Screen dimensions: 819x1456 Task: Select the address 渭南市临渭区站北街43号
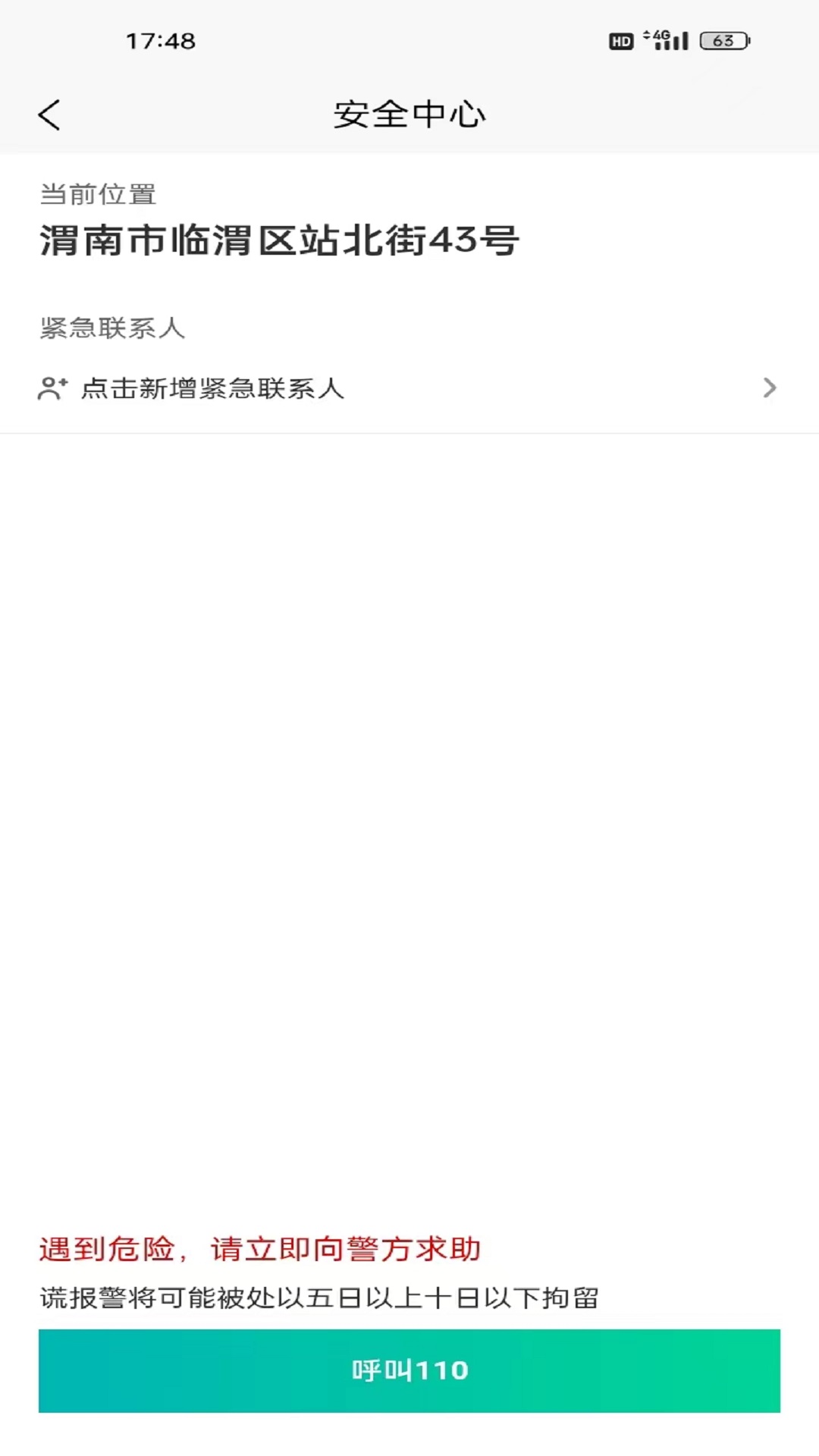click(x=278, y=239)
